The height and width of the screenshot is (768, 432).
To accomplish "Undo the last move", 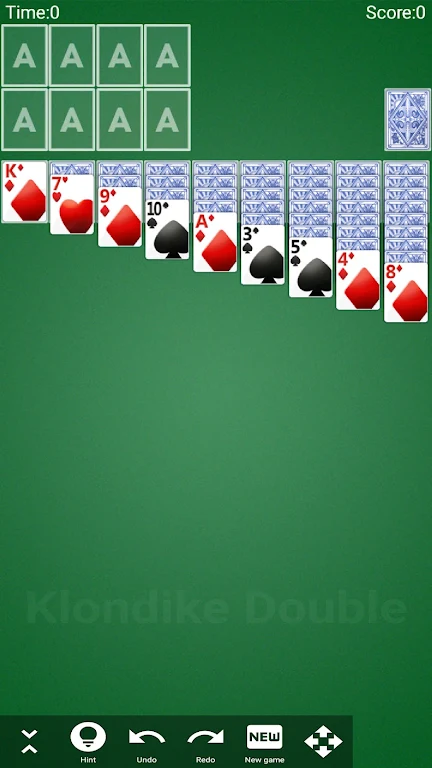I will coord(146,744).
